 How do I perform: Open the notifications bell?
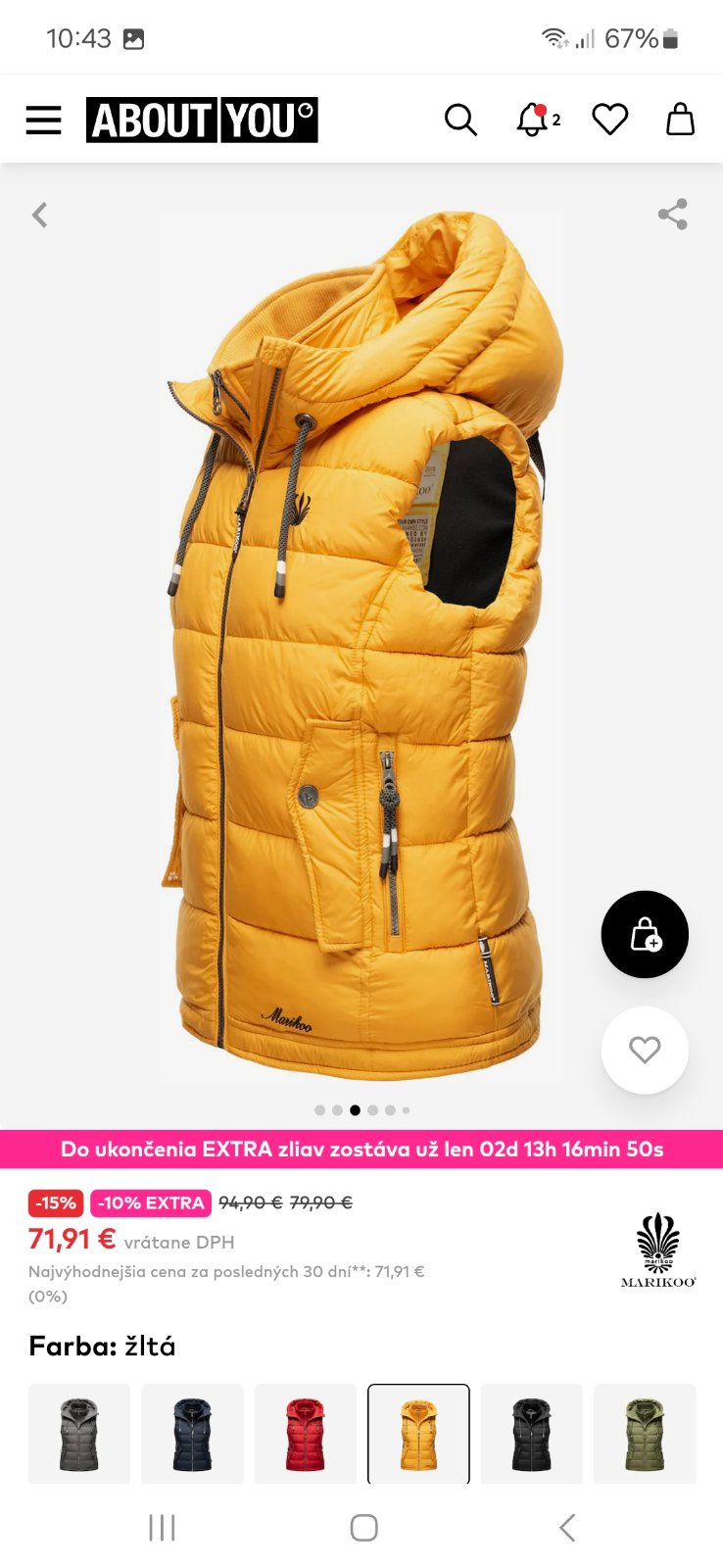[x=534, y=121]
